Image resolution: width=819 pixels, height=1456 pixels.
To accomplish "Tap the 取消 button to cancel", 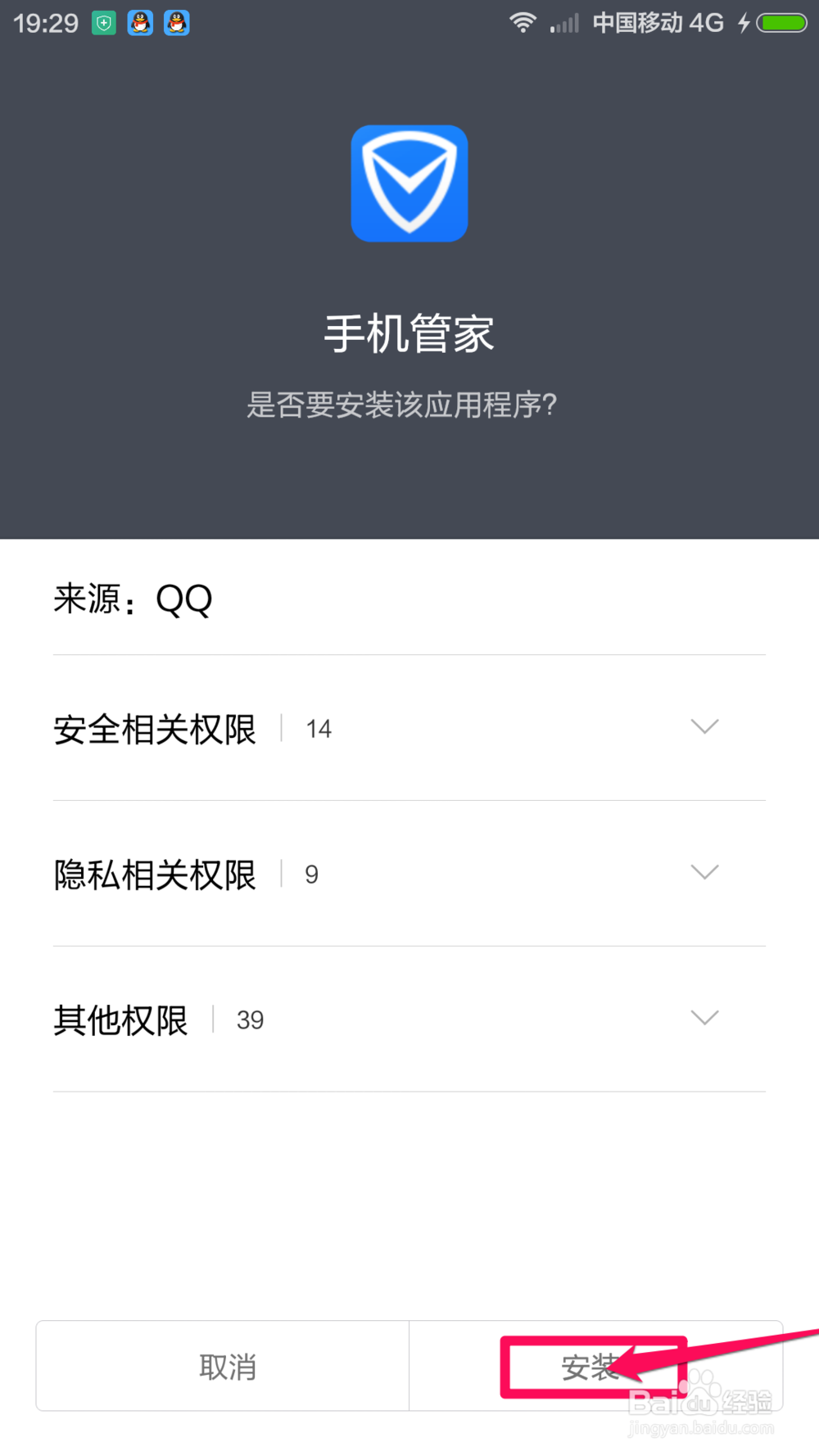I will point(228,1366).
